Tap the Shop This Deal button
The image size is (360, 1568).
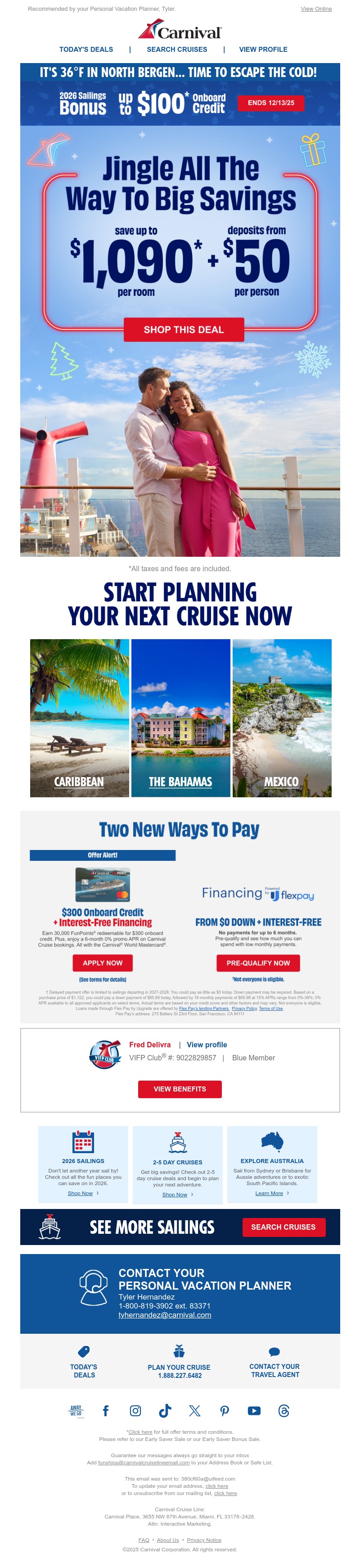pos(184,329)
